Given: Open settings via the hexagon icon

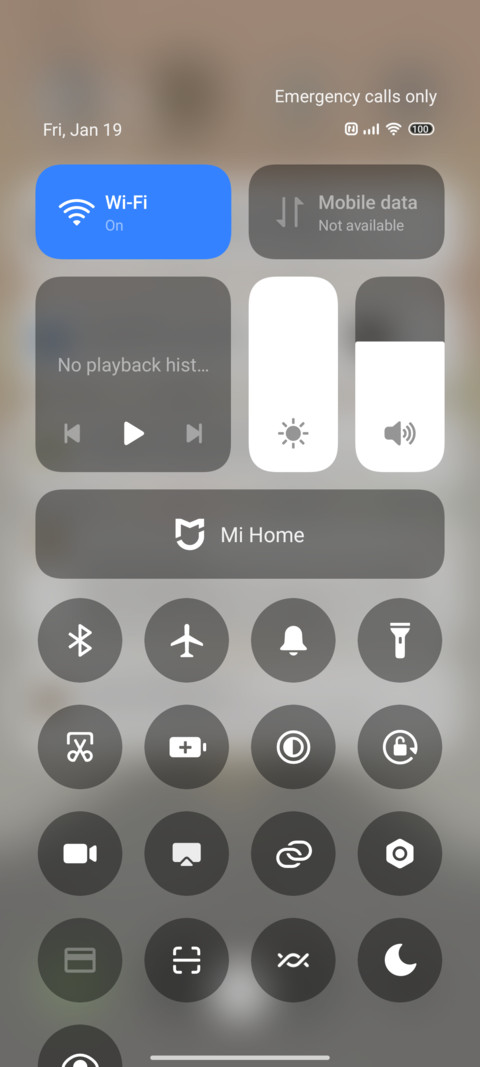Looking at the screenshot, I should tap(400, 853).
